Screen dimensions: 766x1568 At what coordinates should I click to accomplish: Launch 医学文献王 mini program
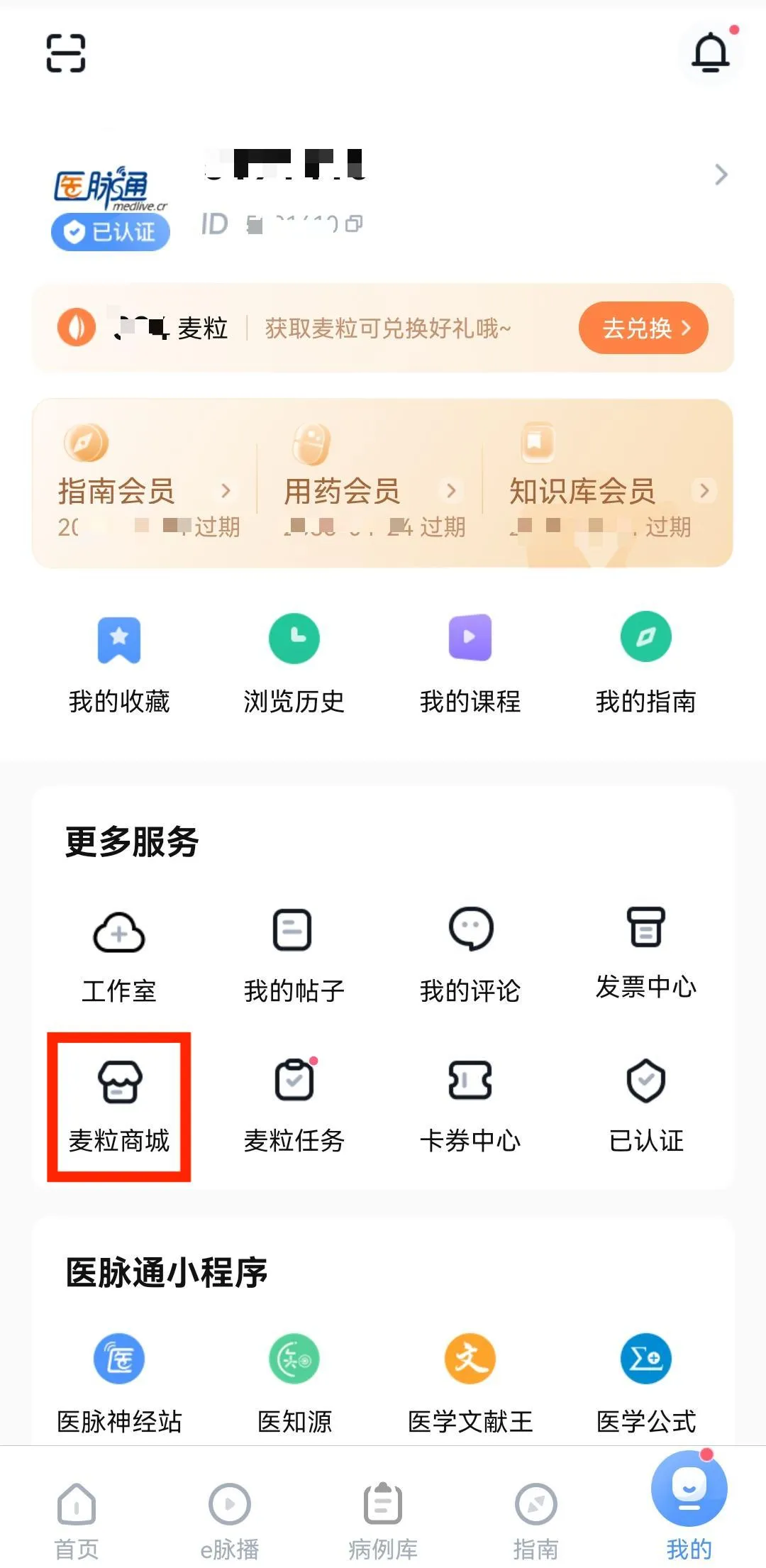470,1385
